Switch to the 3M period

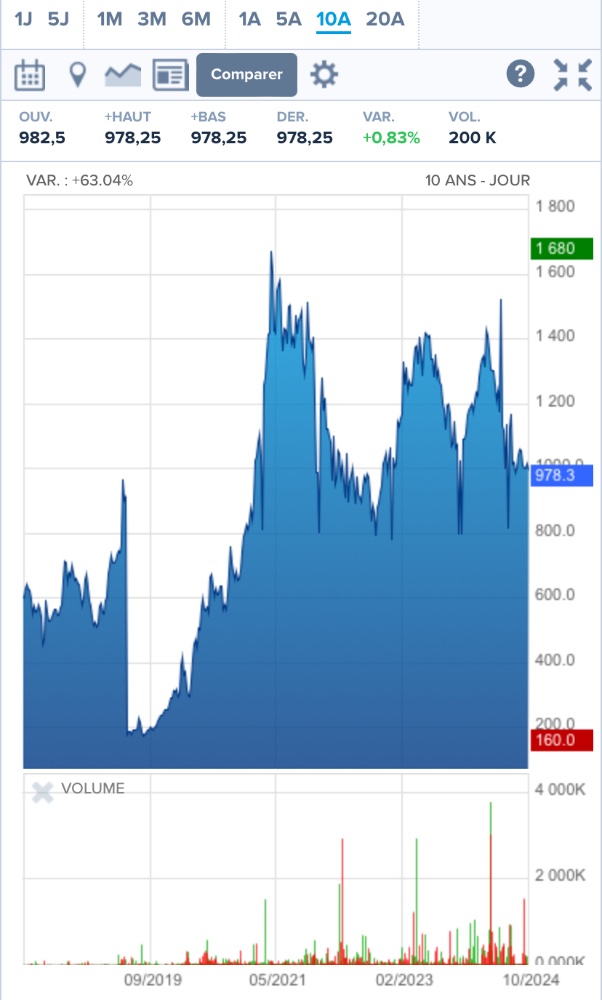pos(152,19)
